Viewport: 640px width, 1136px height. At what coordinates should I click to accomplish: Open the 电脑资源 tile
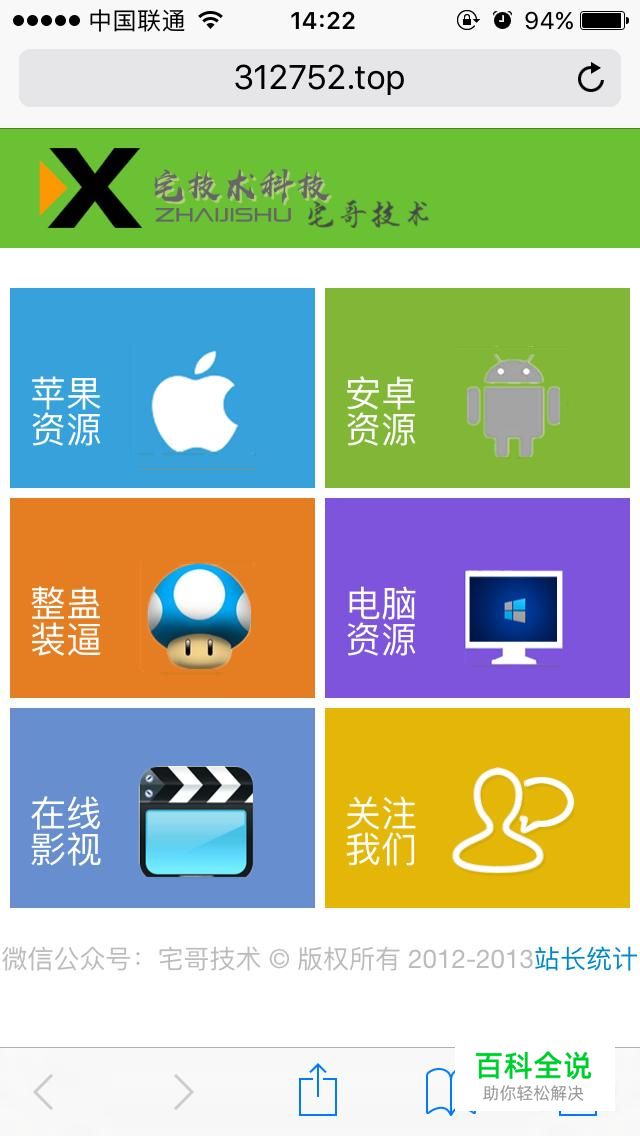coord(477,598)
